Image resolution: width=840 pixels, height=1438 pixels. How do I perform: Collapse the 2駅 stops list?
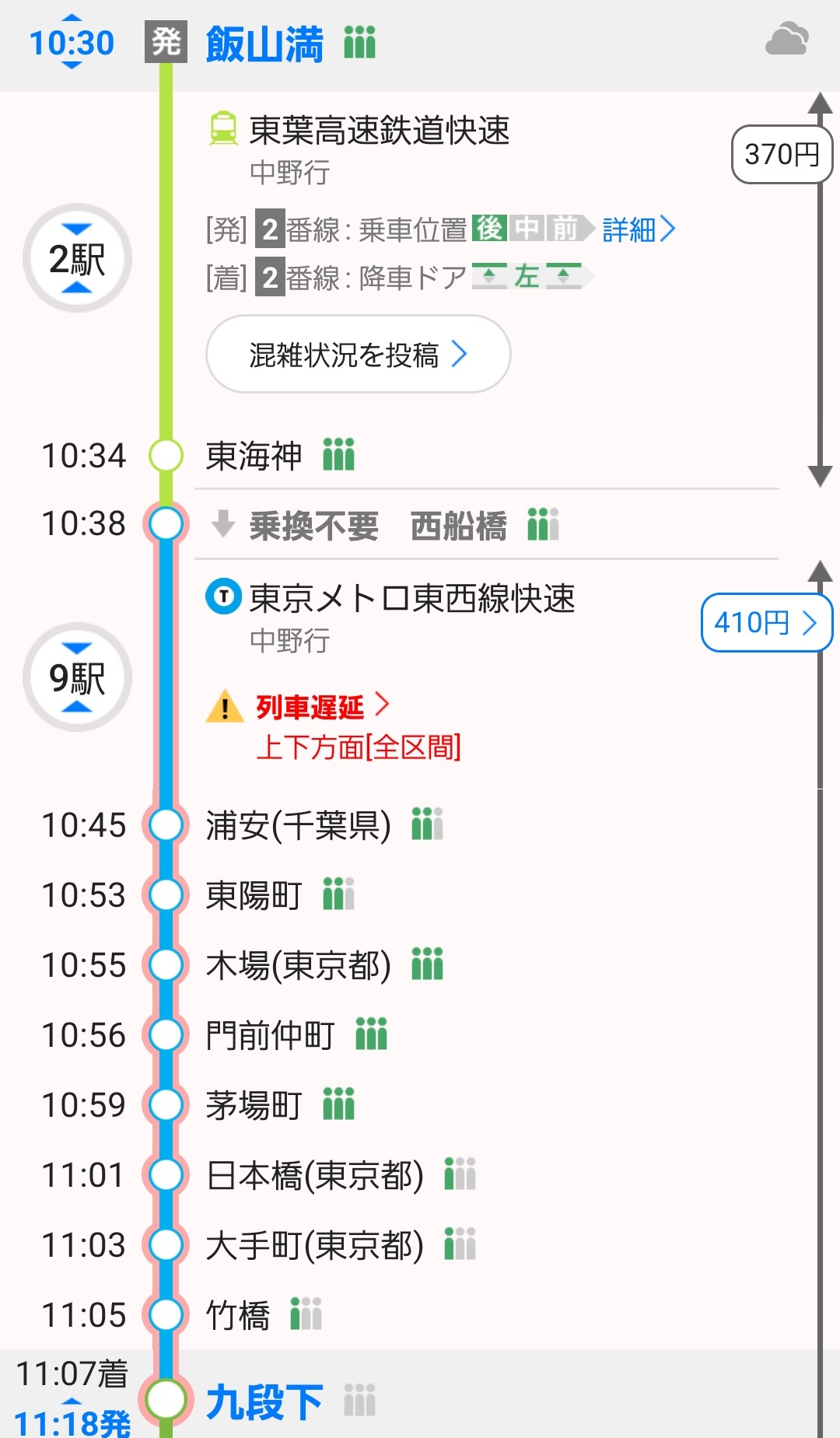coord(77,258)
